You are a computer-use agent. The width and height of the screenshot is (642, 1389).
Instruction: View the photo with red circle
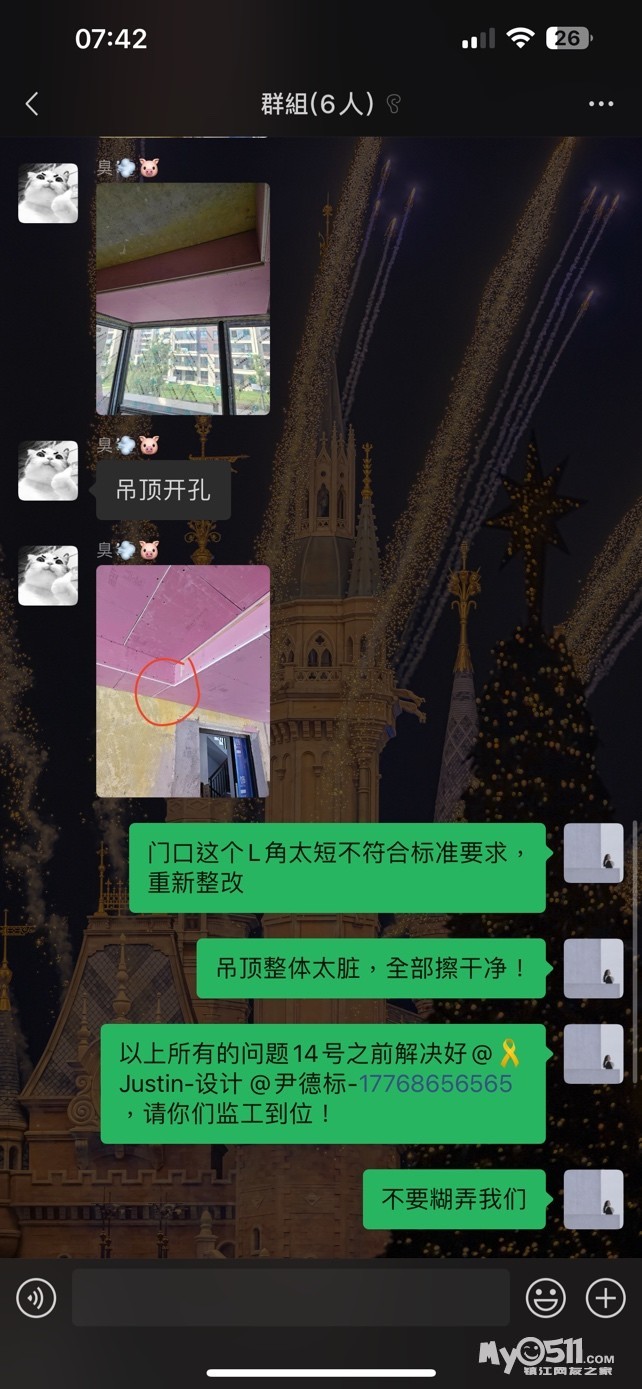pyautogui.click(x=182, y=681)
